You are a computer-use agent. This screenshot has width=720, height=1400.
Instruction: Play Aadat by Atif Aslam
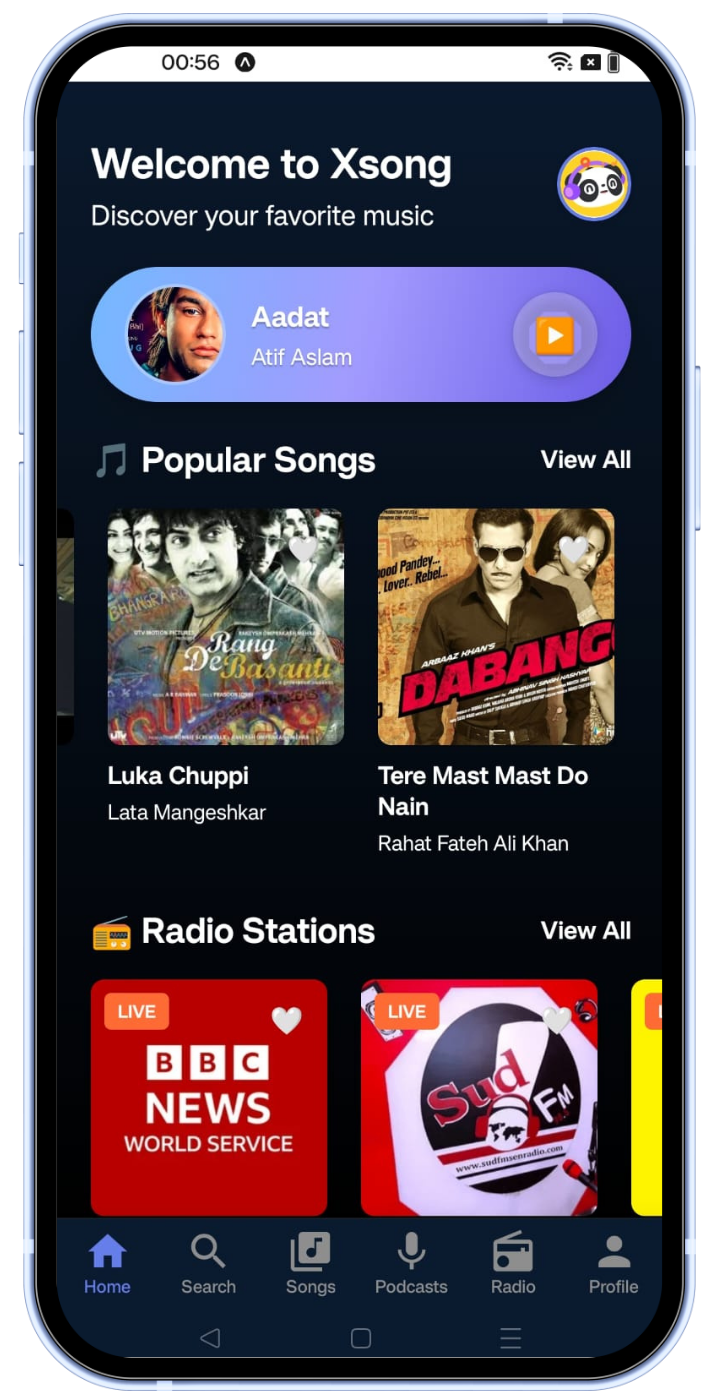554,335
